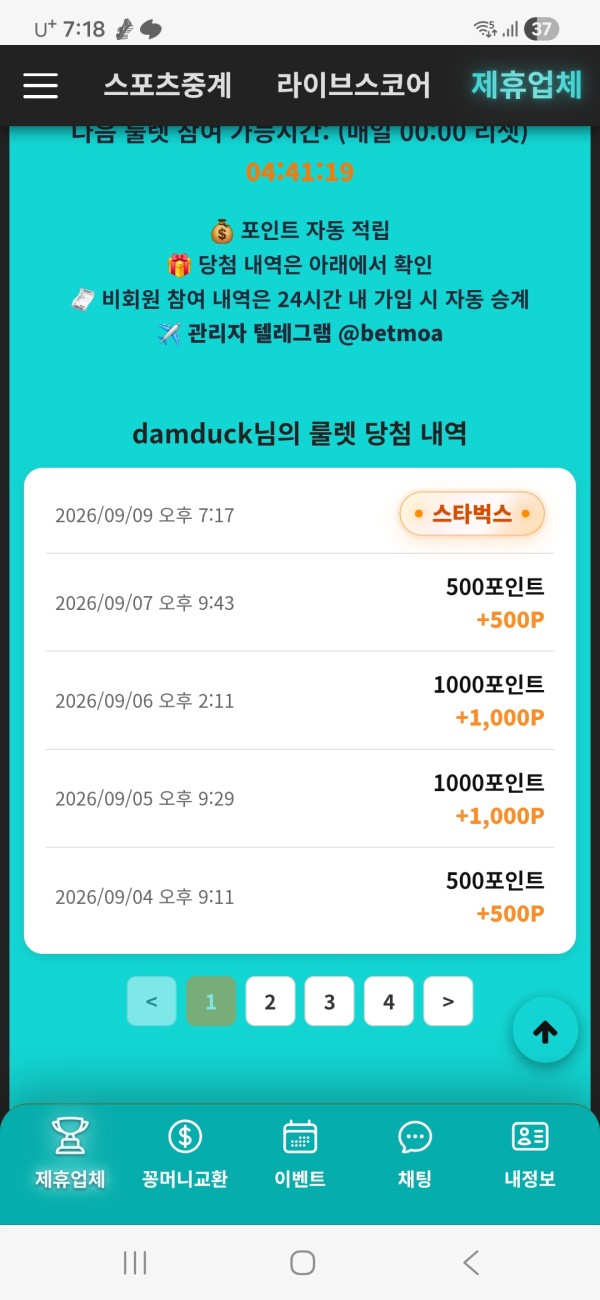Switch to the 라이브스코어 tab
This screenshot has height=1300, width=600.
[x=354, y=86]
